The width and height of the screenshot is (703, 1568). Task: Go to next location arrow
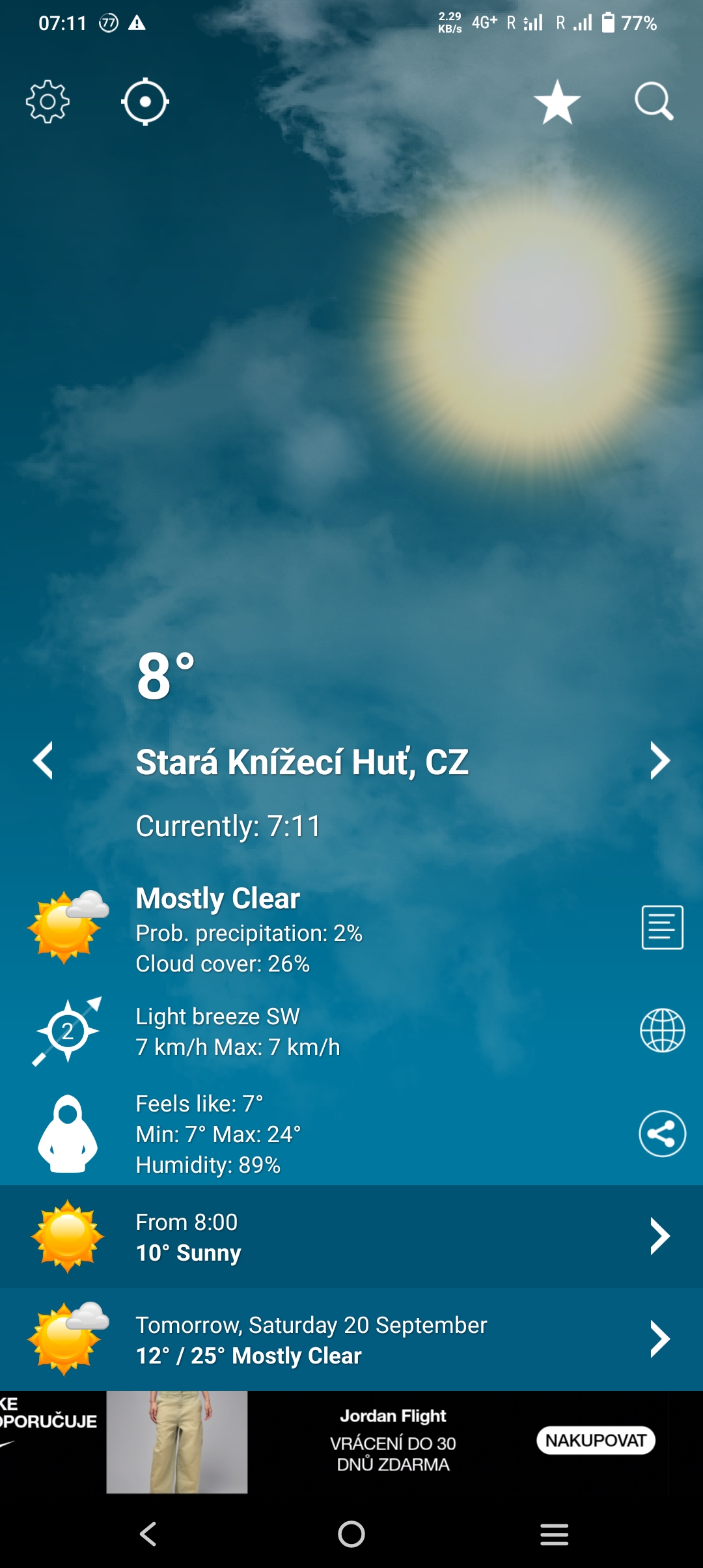tap(659, 761)
